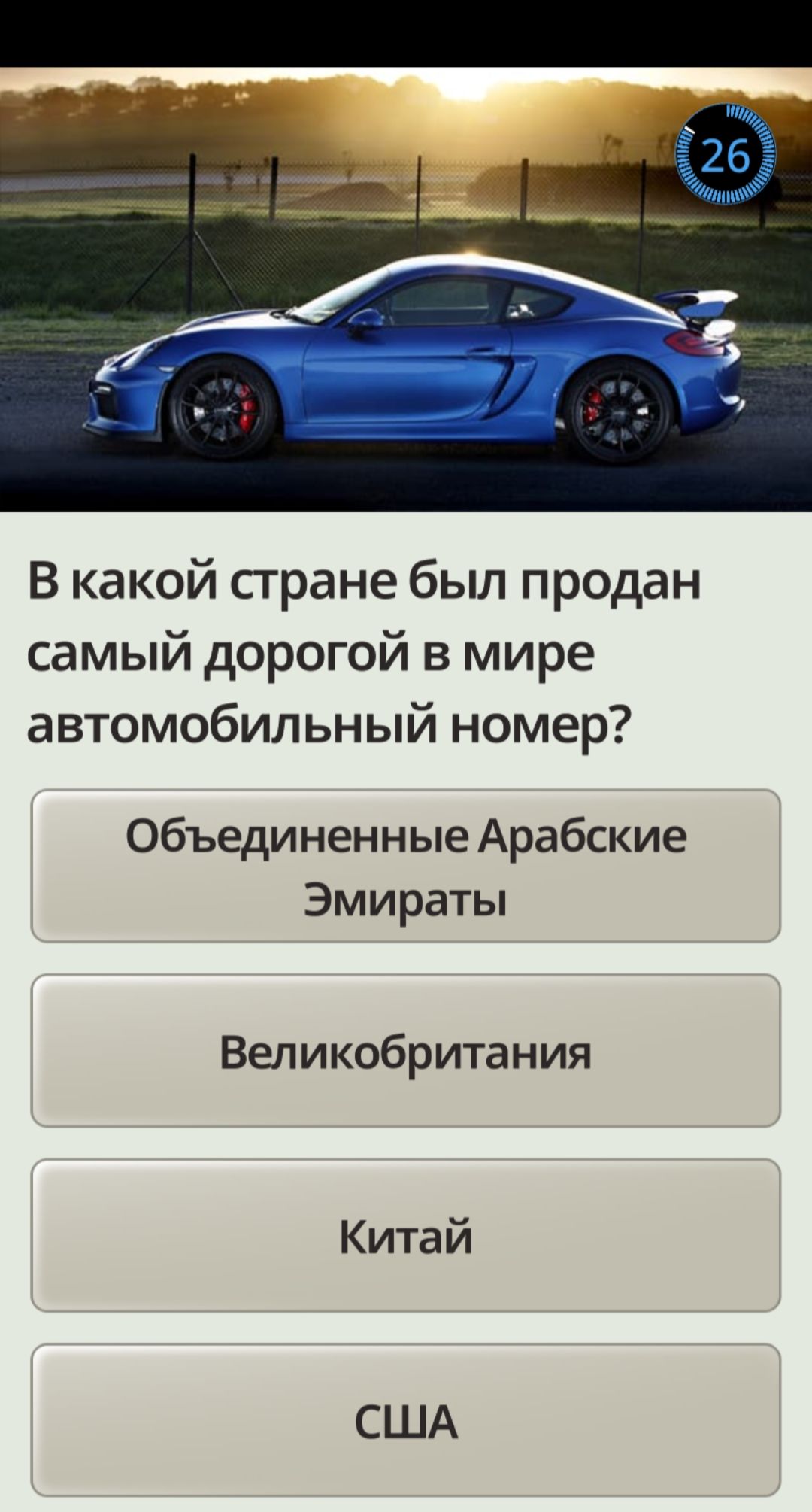Image resolution: width=812 pixels, height=1512 pixels.
Task: Select Великобритания as the answer
Action: pyautogui.click(x=406, y=1051)
